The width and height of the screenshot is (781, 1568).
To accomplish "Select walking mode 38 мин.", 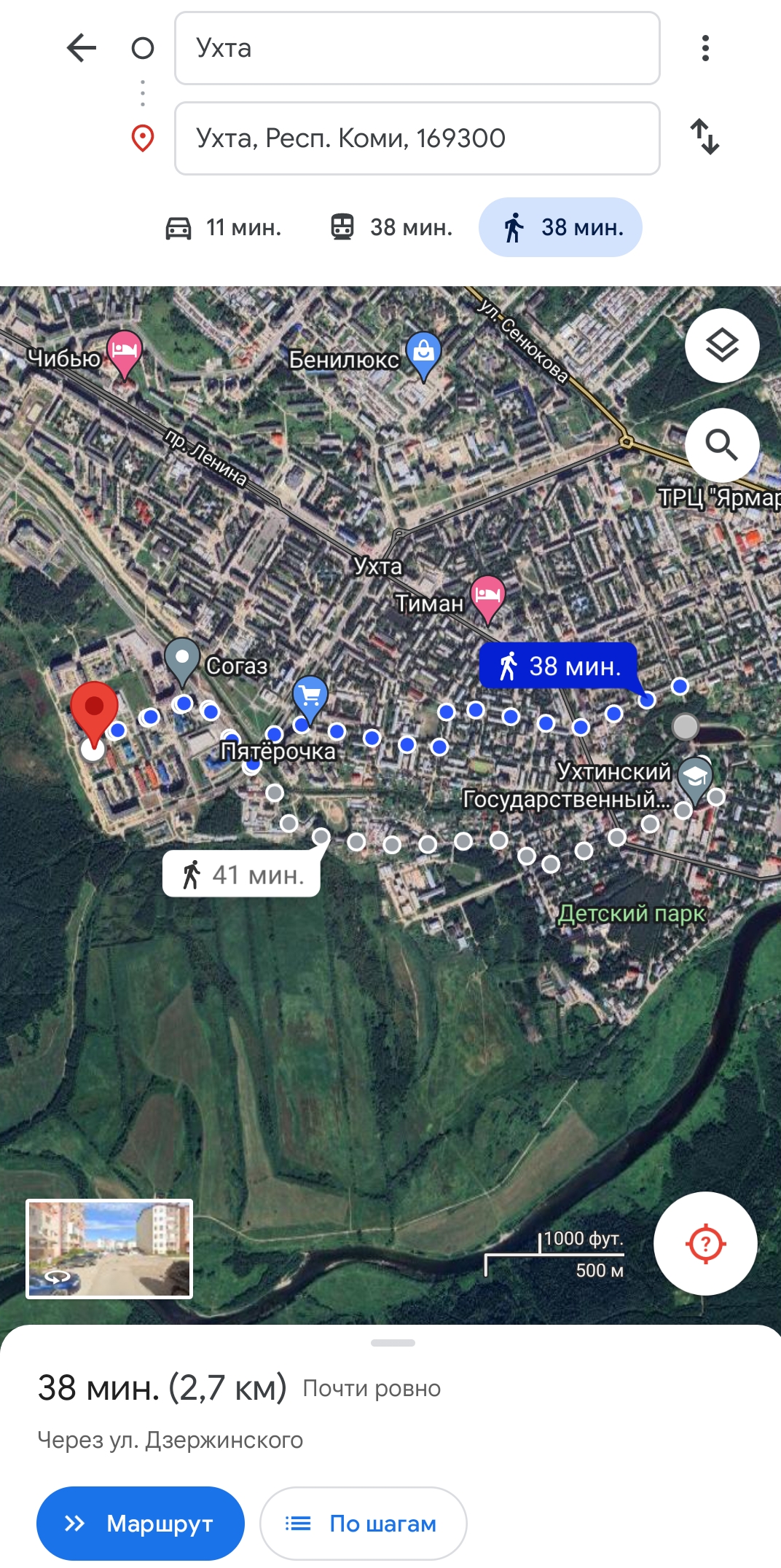I will point(560,227).
